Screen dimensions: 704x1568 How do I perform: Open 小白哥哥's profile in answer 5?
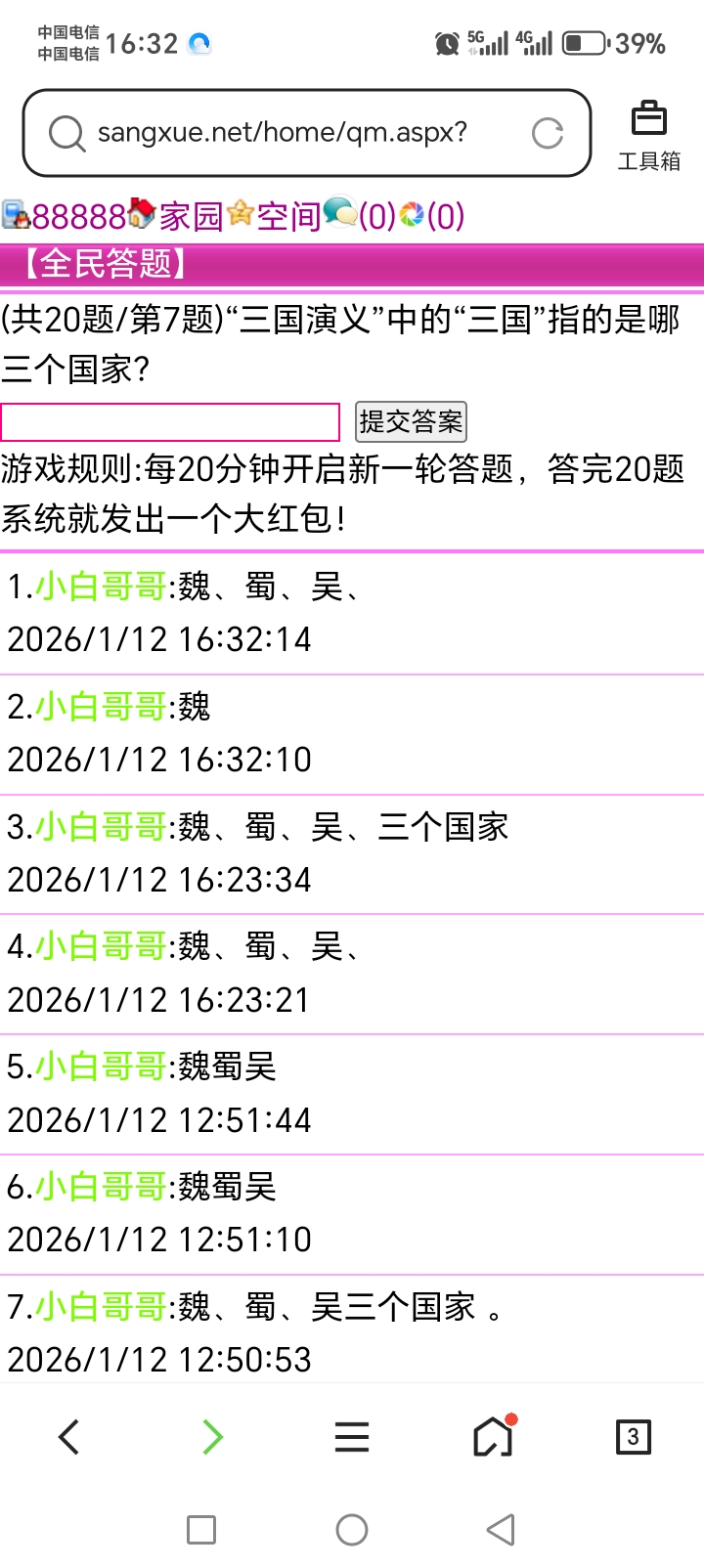click(102, 1067)
